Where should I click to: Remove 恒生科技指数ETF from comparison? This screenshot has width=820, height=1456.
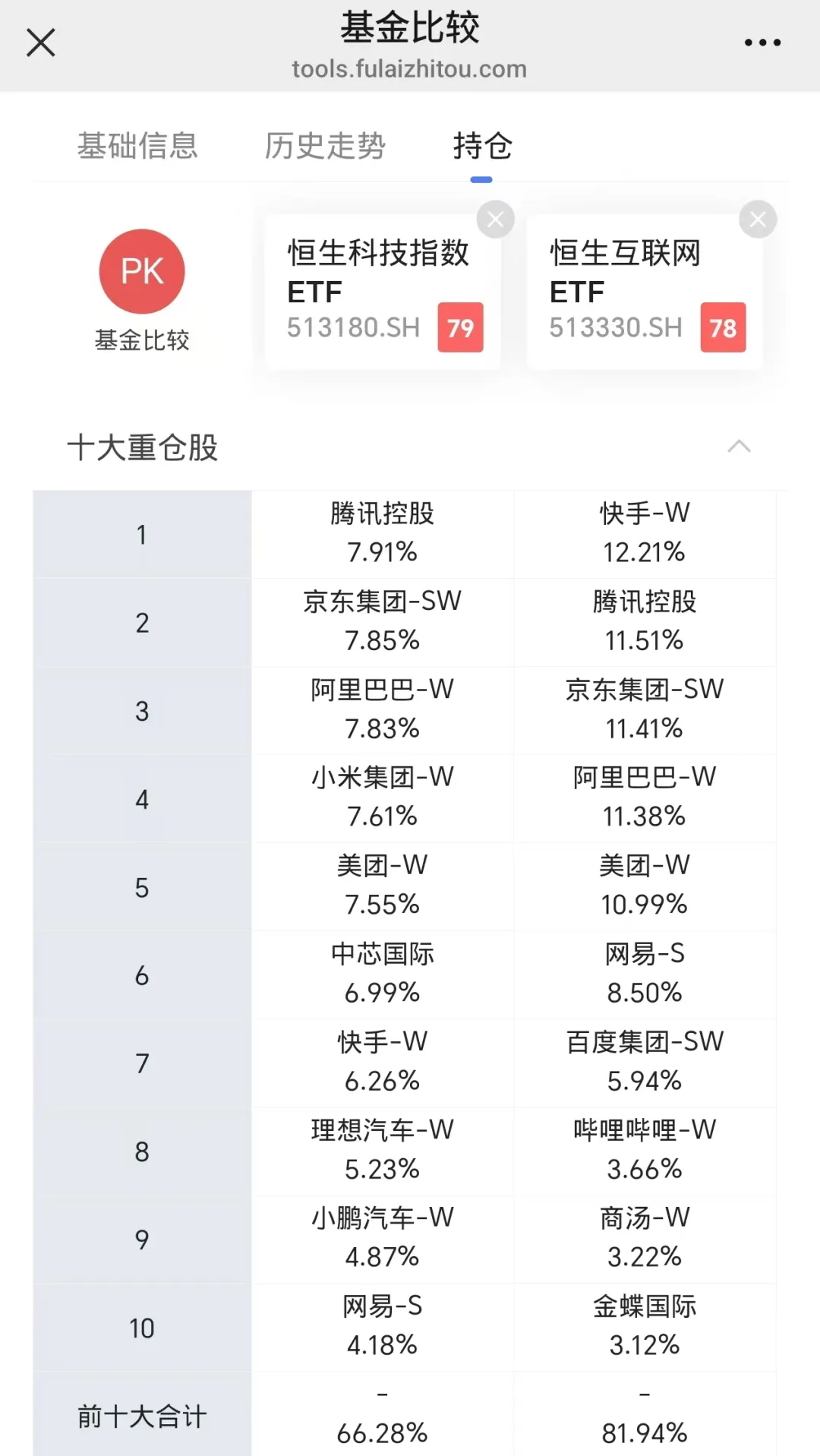pos(495,219)
